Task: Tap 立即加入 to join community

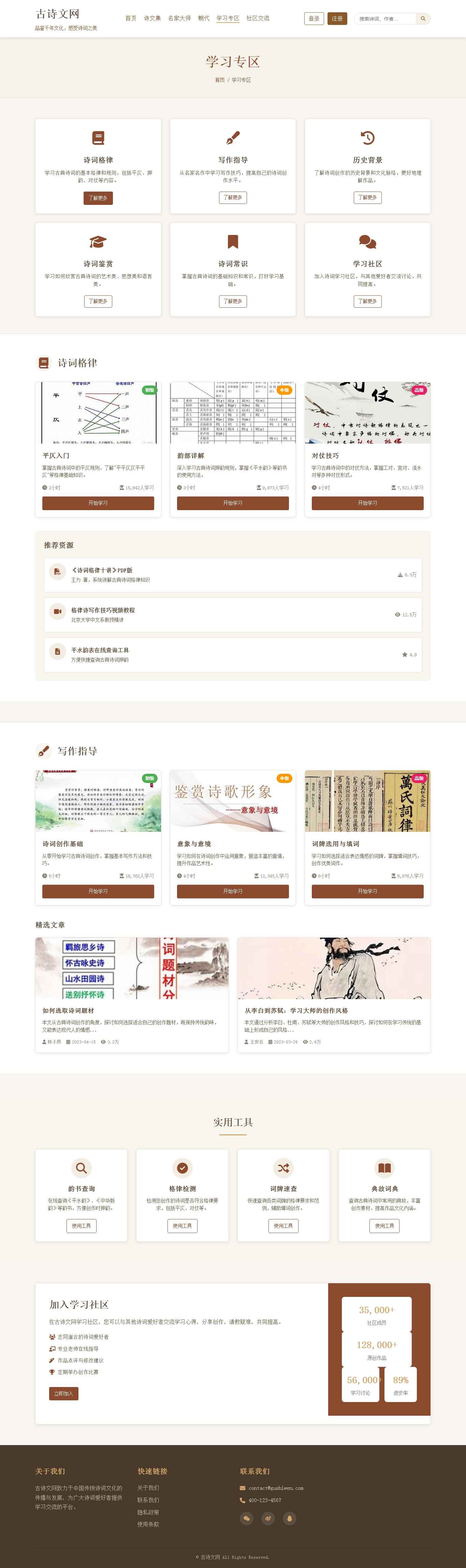Action: pos(63,1394)
